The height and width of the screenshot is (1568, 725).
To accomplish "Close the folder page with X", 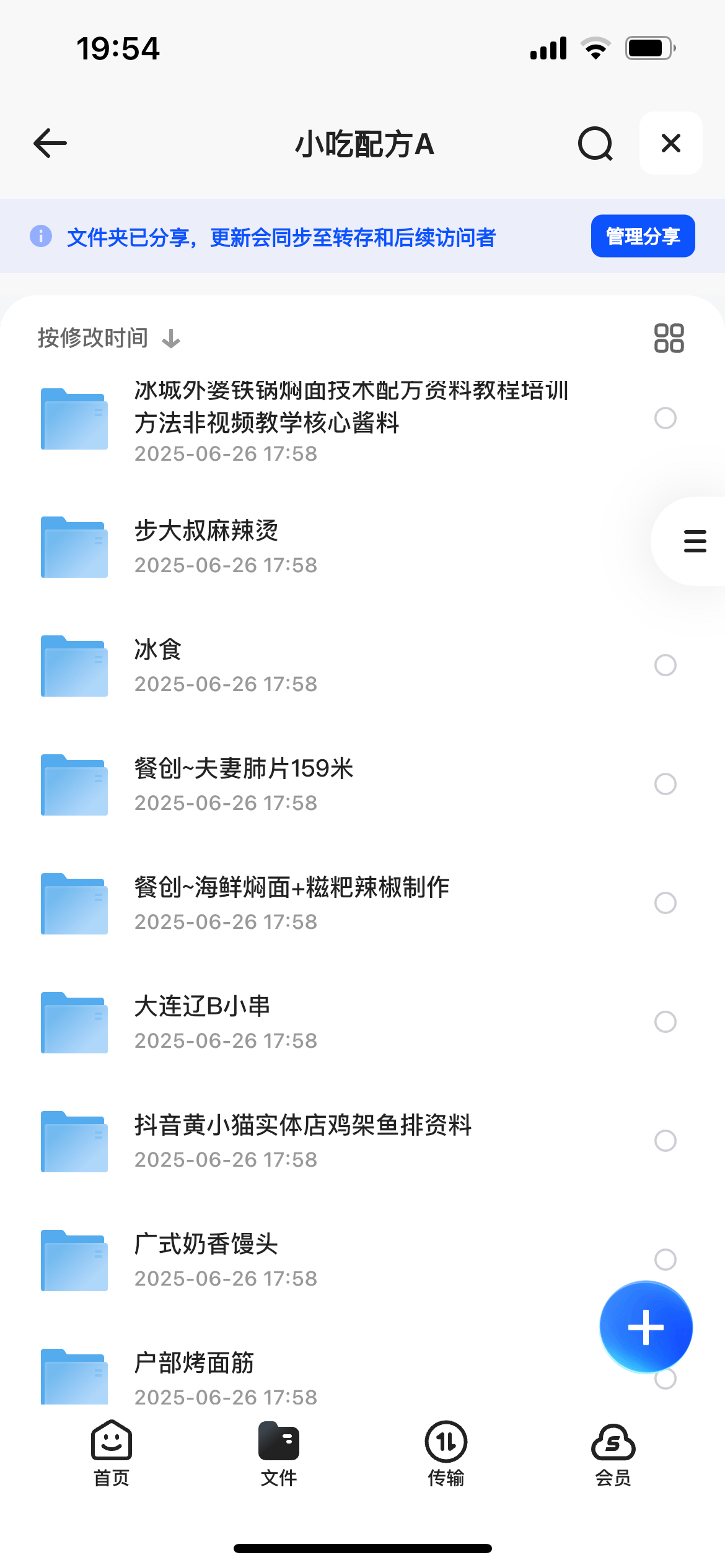I will [x=670, y=143].
